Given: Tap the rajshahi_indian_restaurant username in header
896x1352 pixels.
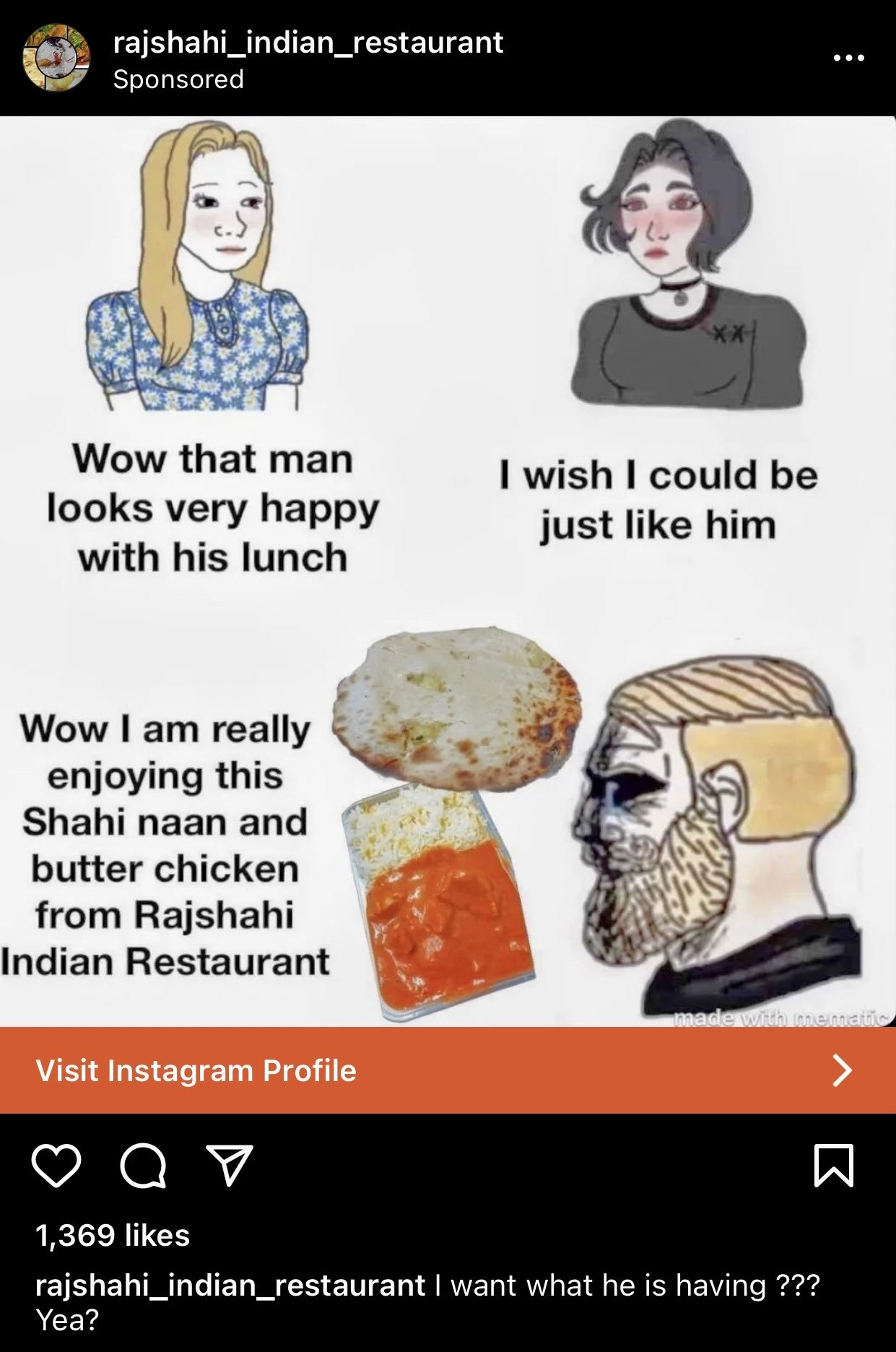Looking at the screenshot, I should pyautogui.click(x=308, y=43).
